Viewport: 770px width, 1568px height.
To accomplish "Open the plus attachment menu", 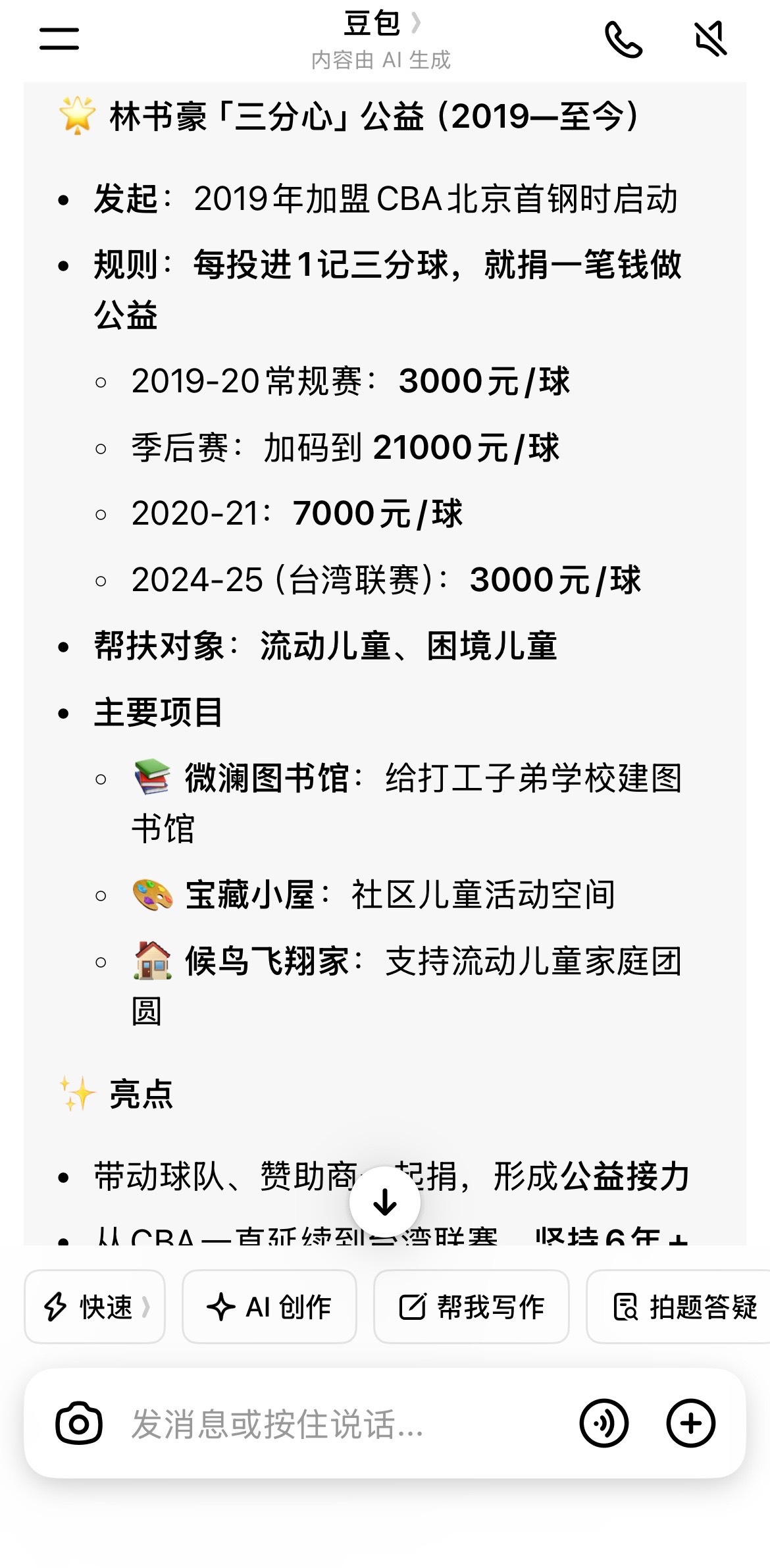I will (x=690, y=1423).
